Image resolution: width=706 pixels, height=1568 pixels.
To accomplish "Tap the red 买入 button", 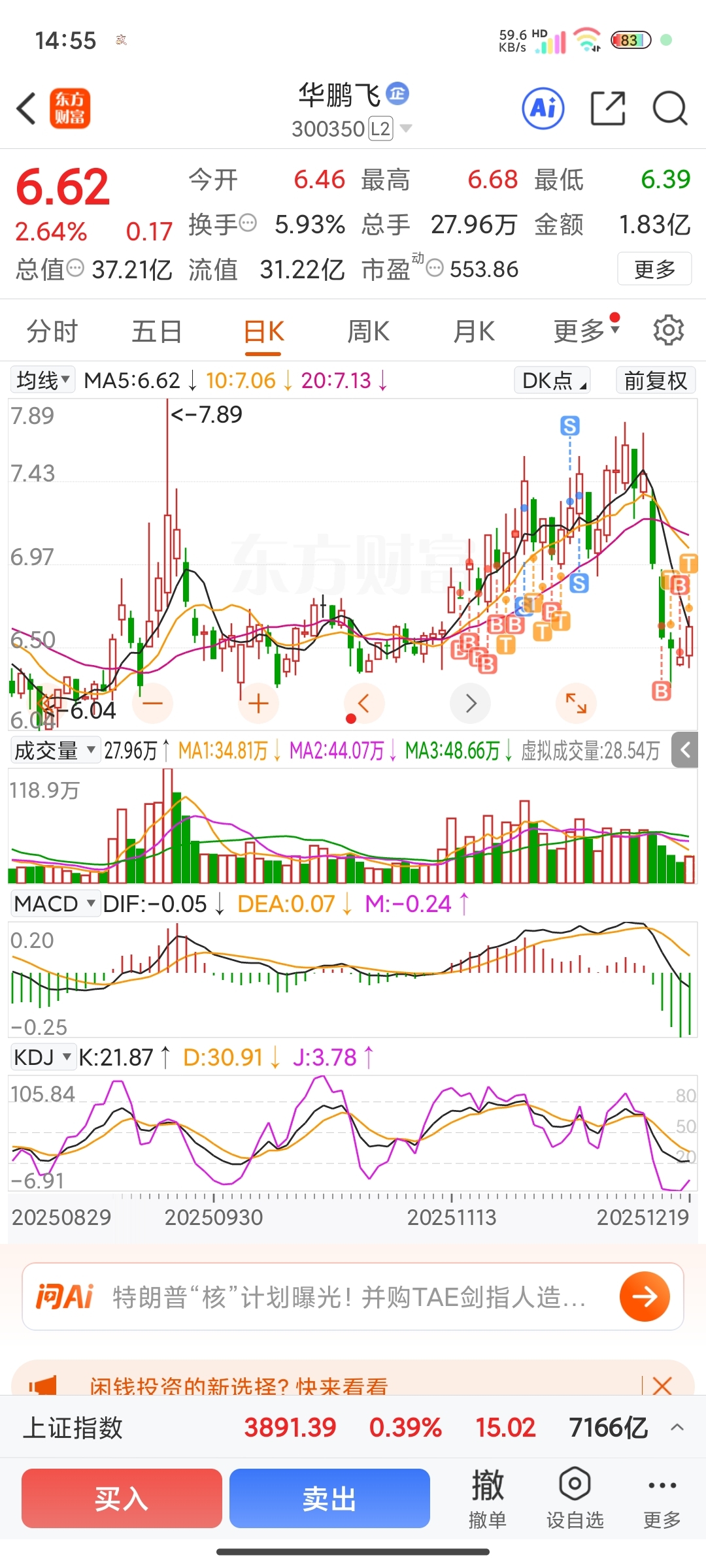I will 122,1498.
